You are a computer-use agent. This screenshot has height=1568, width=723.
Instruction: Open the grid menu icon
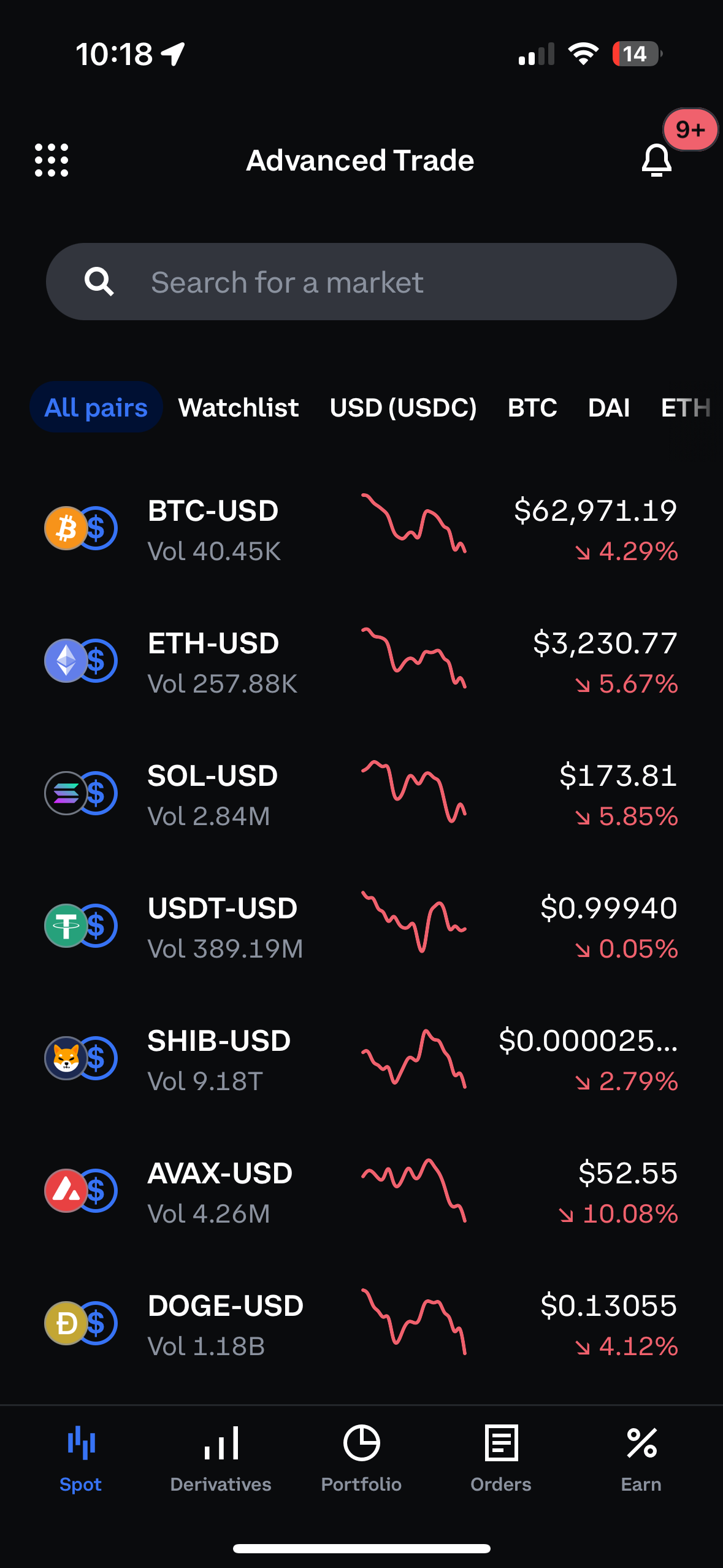(52, 161)
